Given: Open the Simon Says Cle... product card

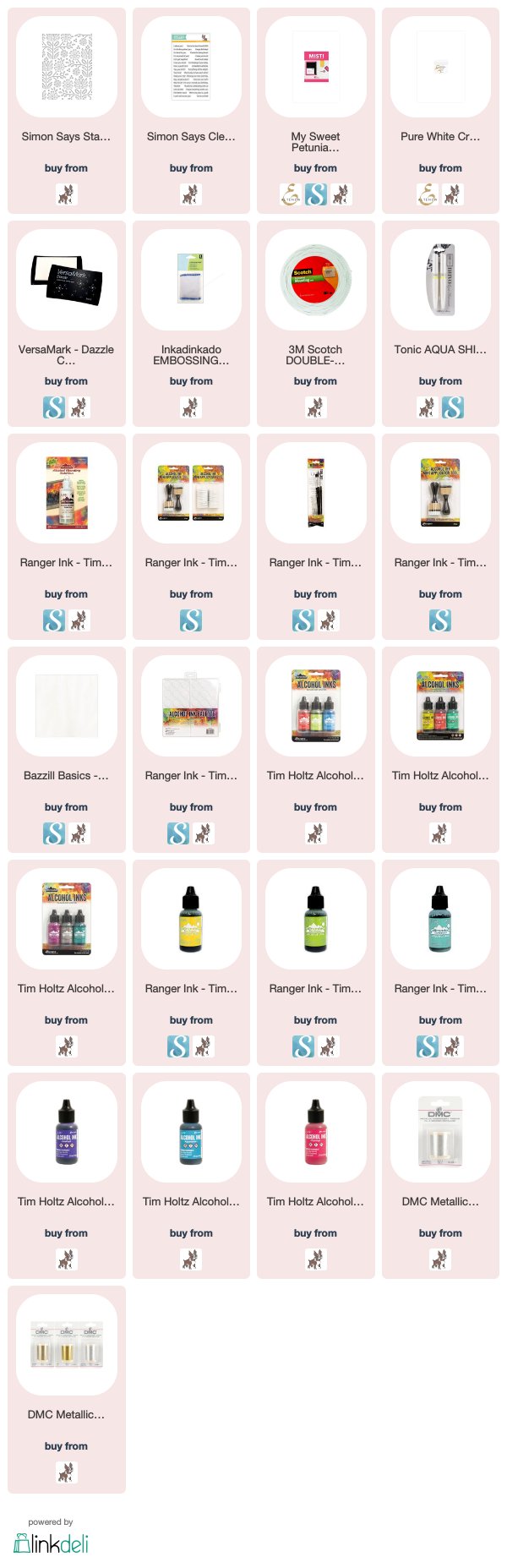Looking at the screenshot, I should pos(191,67).
